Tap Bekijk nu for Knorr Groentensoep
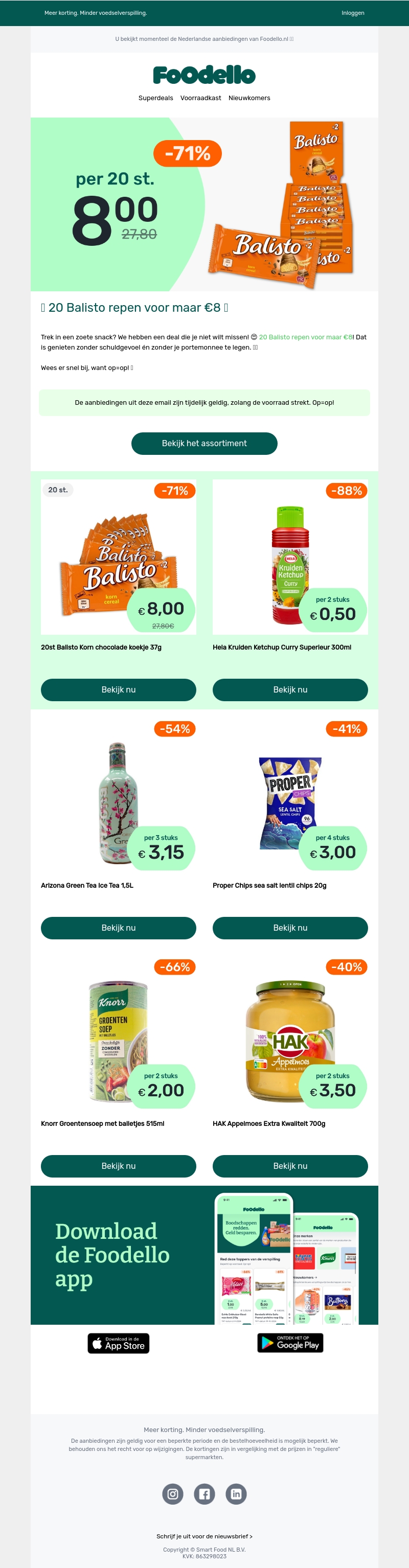 pyautogui.click(x=118, y=1166)
